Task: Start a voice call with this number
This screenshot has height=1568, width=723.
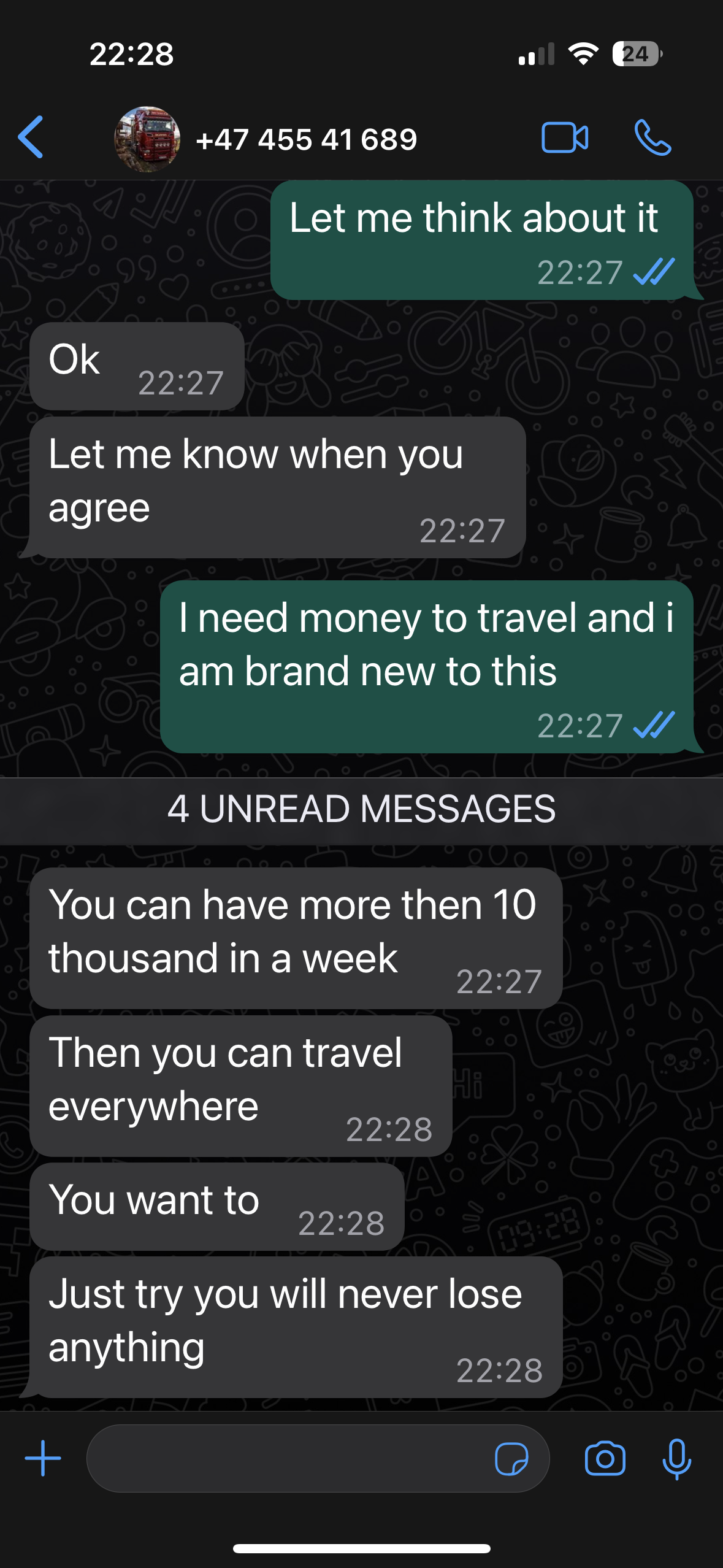Action: (652, 137)
